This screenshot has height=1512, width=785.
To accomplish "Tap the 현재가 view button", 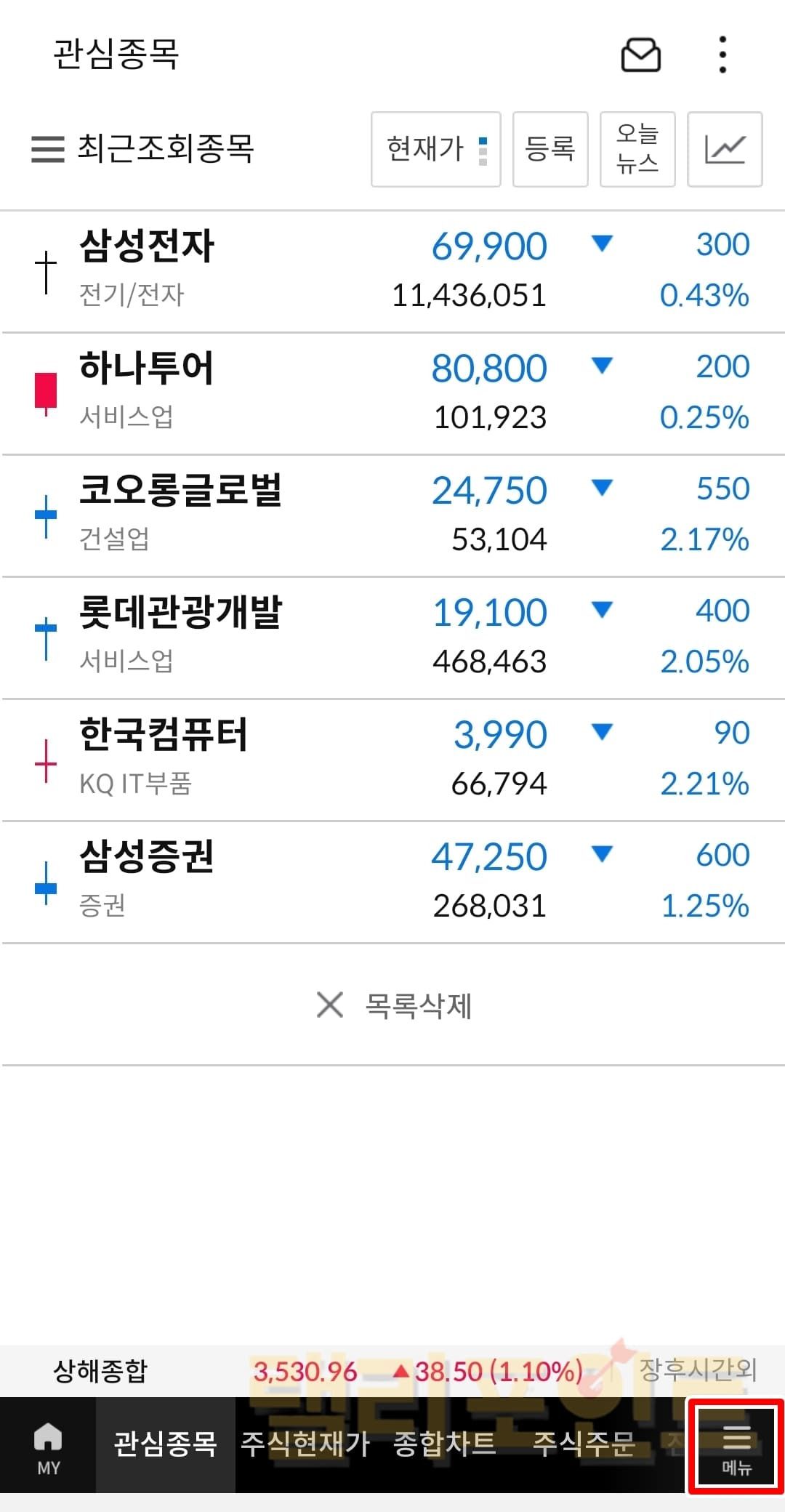I will tap(435, 149).
